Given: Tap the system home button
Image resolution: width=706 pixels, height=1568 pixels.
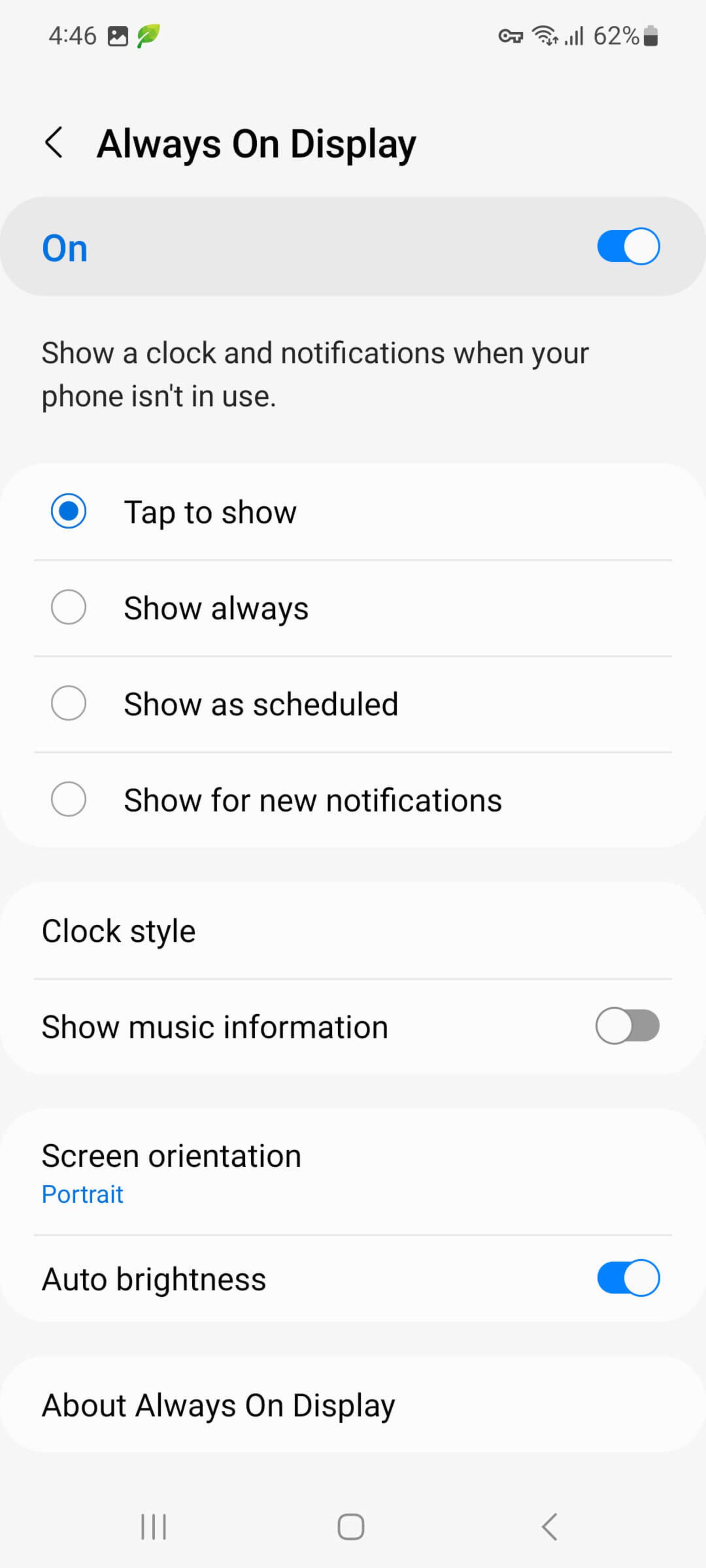Looking at the screenshot, I should pyautogui.click(x=351, y=1526).
